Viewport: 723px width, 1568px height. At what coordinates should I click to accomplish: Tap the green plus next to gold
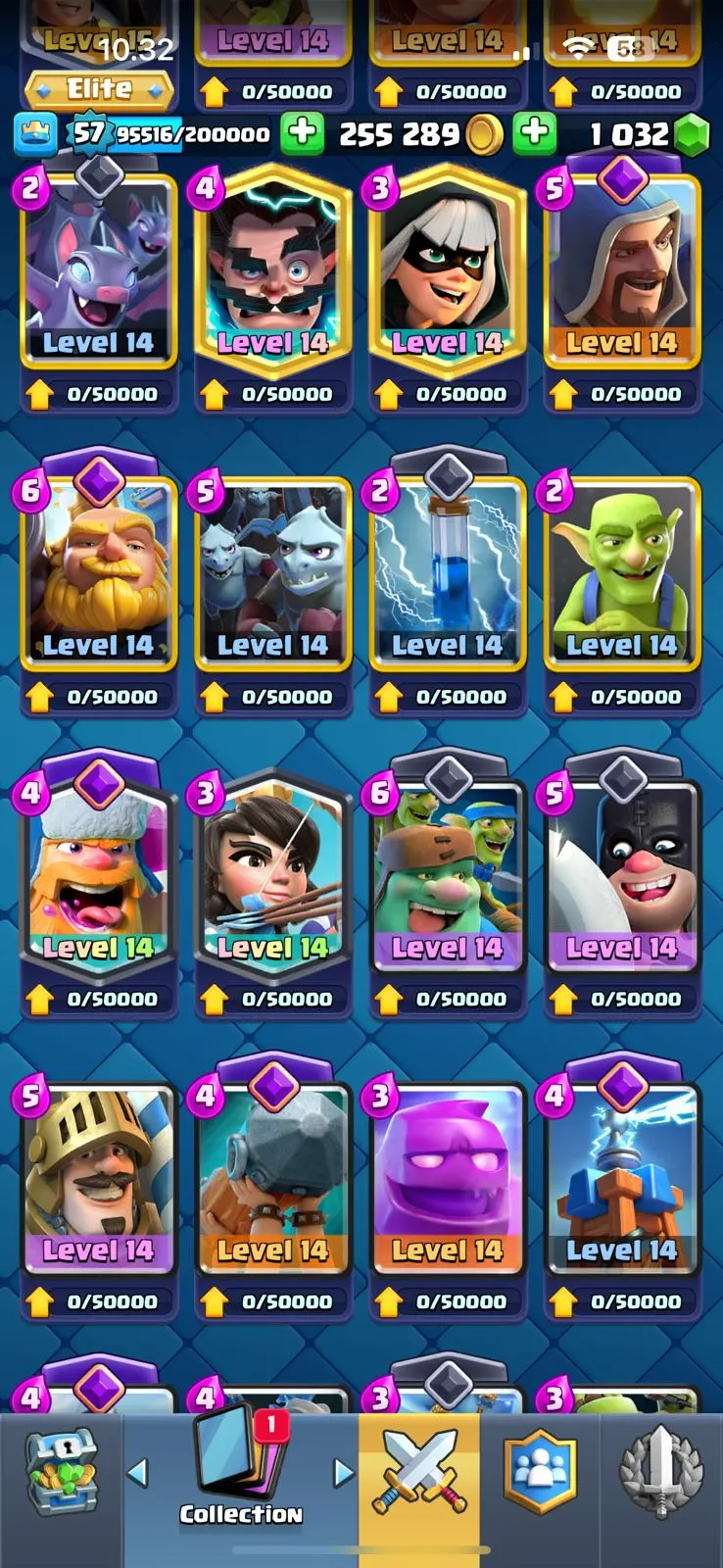[x=535, y=134]
